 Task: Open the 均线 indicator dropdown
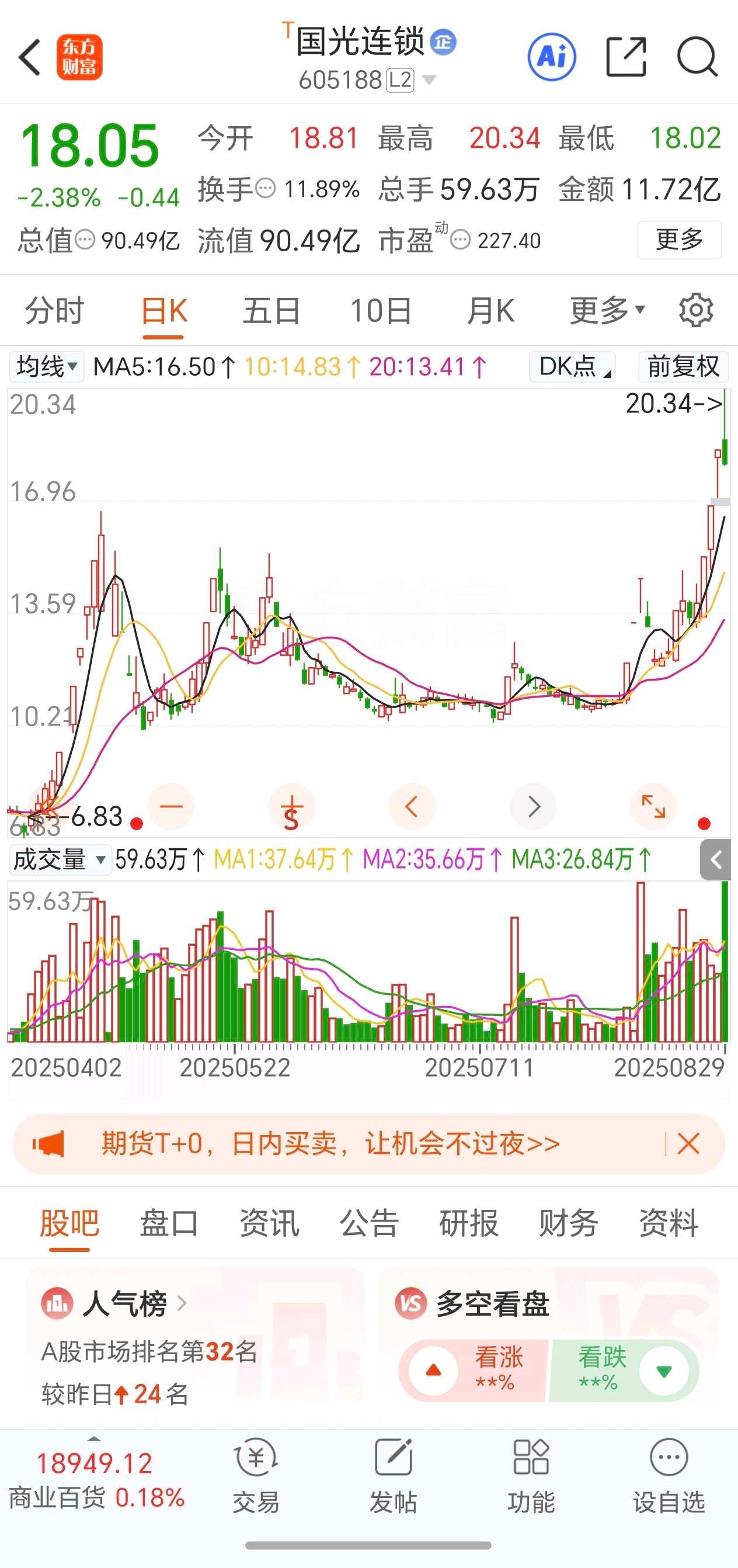coord(47,367)
